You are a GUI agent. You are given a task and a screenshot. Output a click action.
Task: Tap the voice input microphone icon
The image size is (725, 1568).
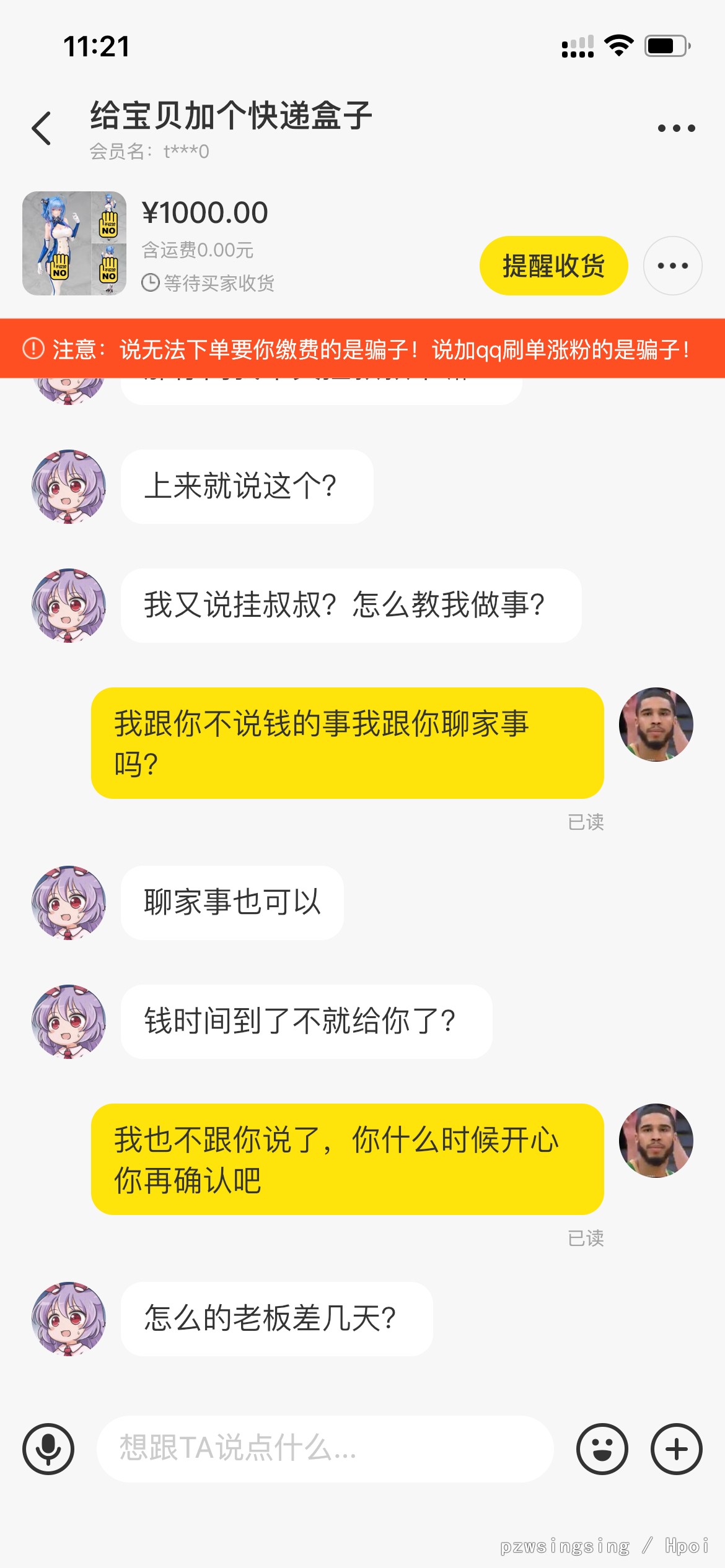pyautogui.click(x=48, y=1449)
